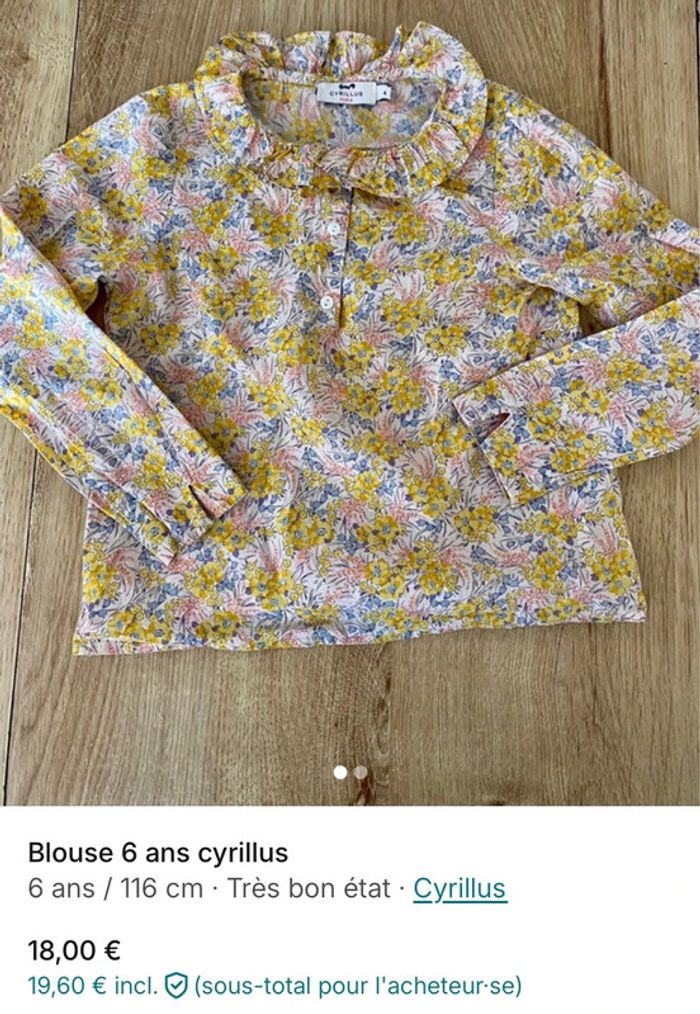Open the blouse photo full screen
Viewport: 700px width, 1014px height.
tap(350, 400)
